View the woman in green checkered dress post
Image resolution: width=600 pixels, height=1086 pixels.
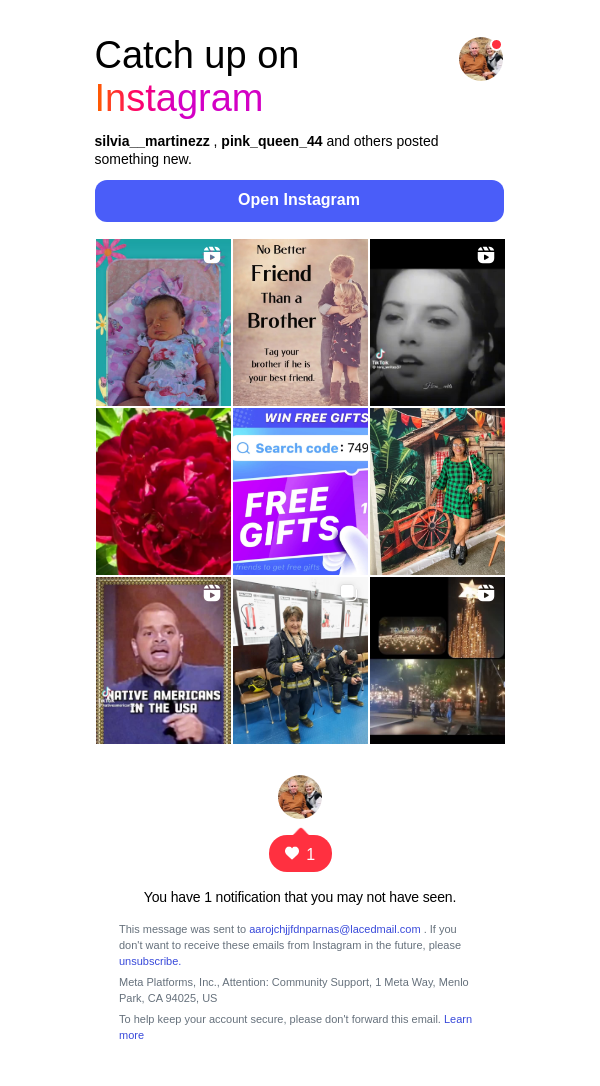point(437,491)
